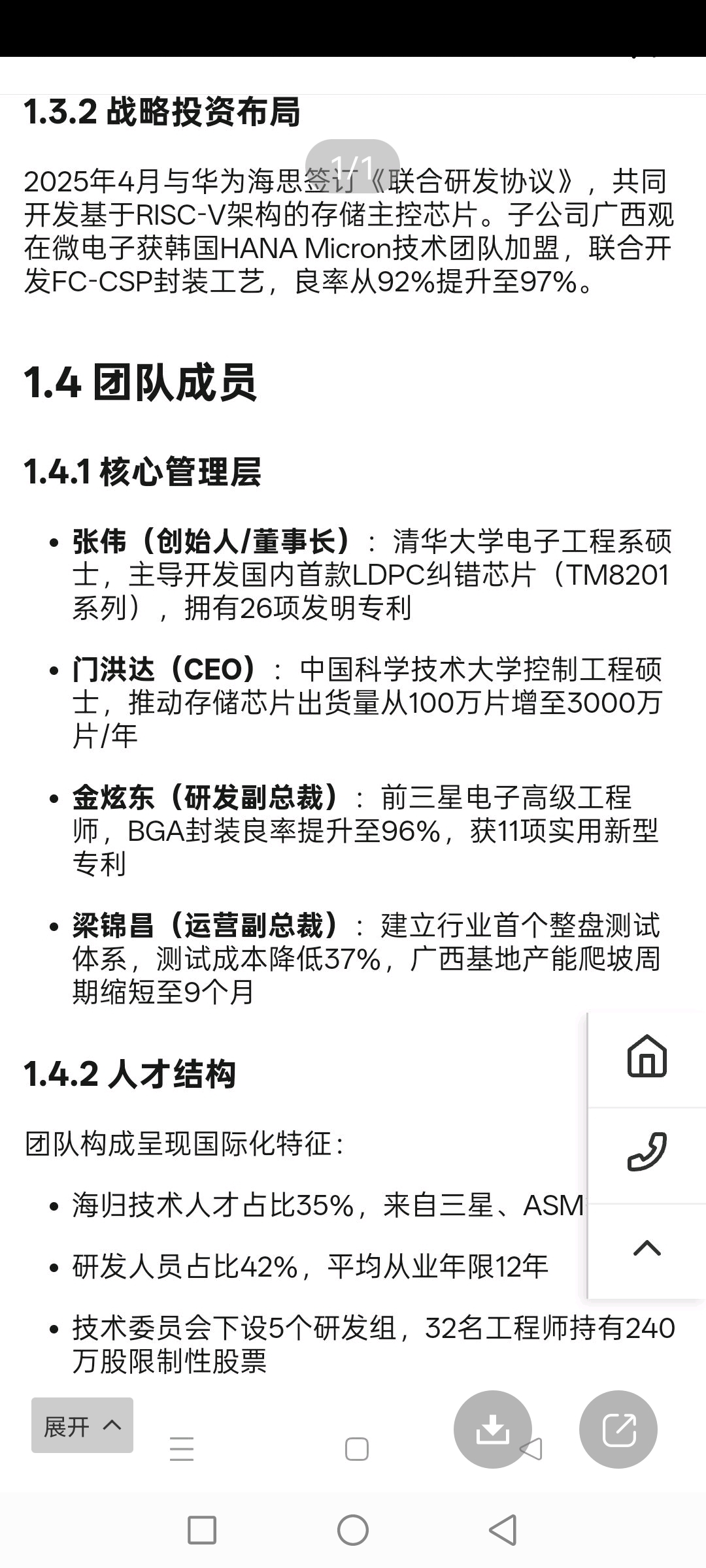Open recent apps with square button
The height and width of the screenshot is (1568, 706).
[x=202, y=1530]
